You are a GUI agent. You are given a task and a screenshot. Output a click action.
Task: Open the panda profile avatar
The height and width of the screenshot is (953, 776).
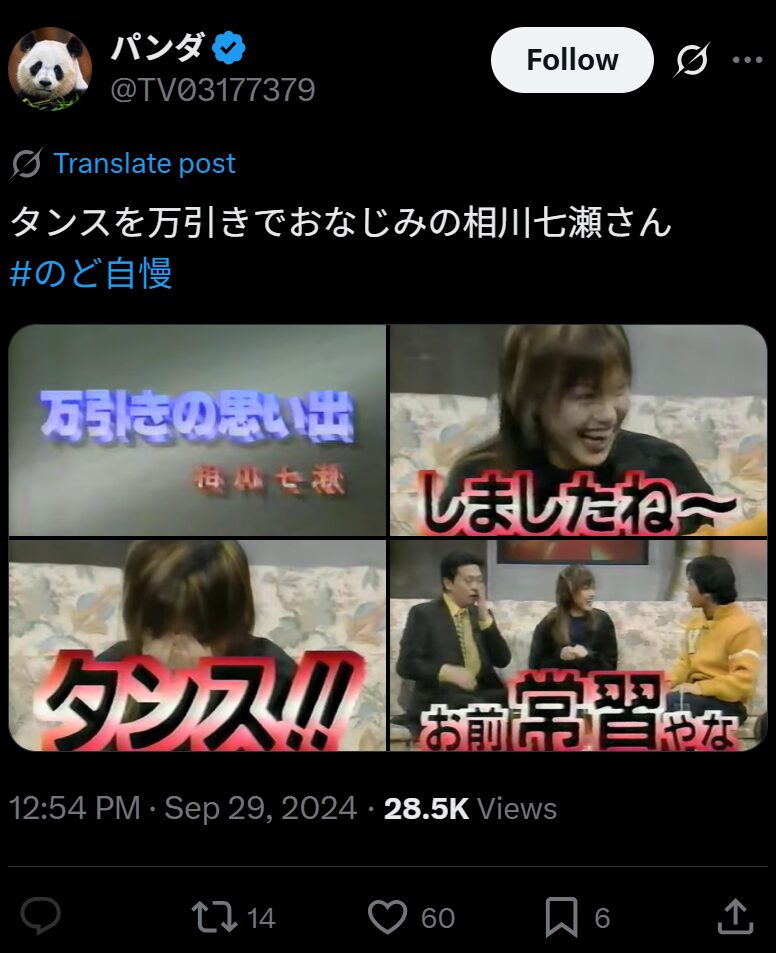50,69
